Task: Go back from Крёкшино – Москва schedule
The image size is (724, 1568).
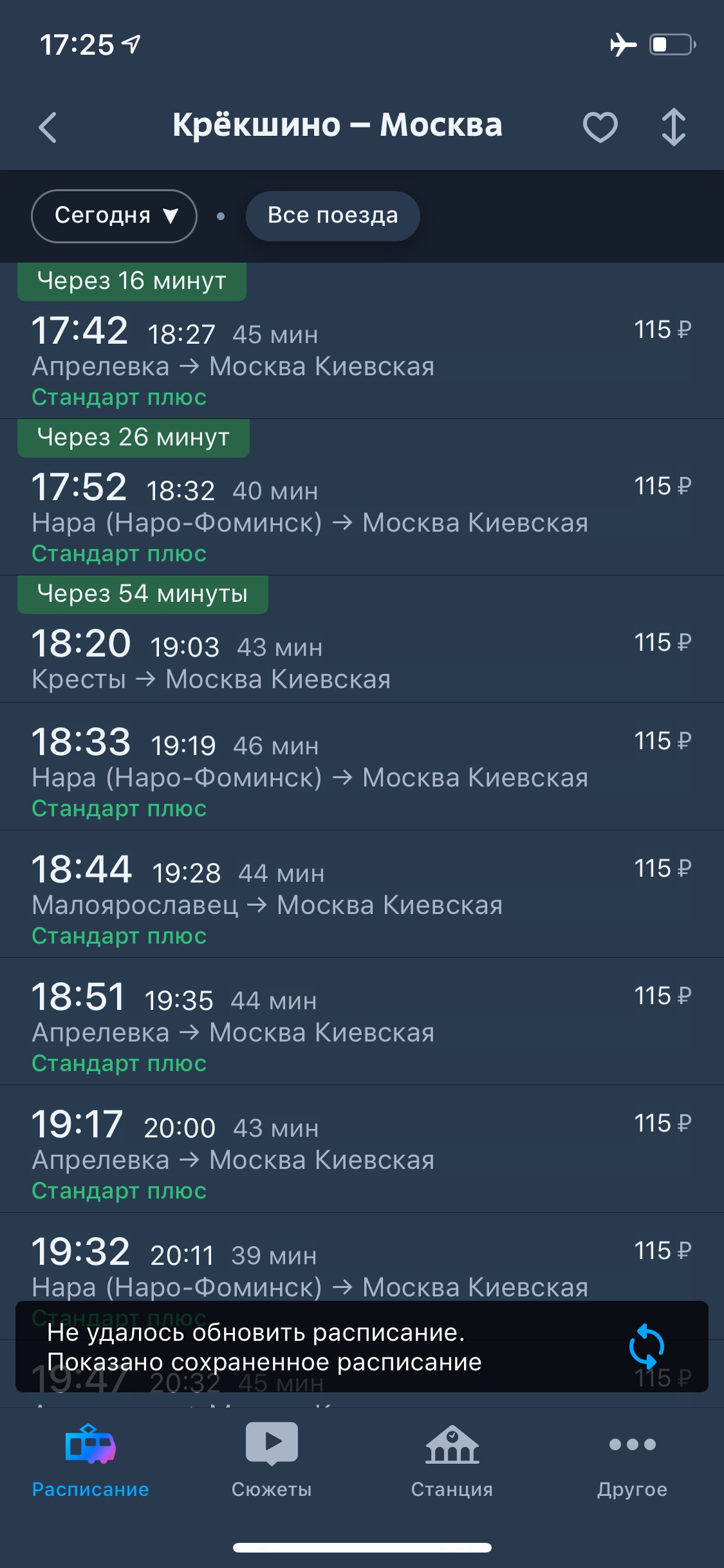Action: [x=48, y=127]
